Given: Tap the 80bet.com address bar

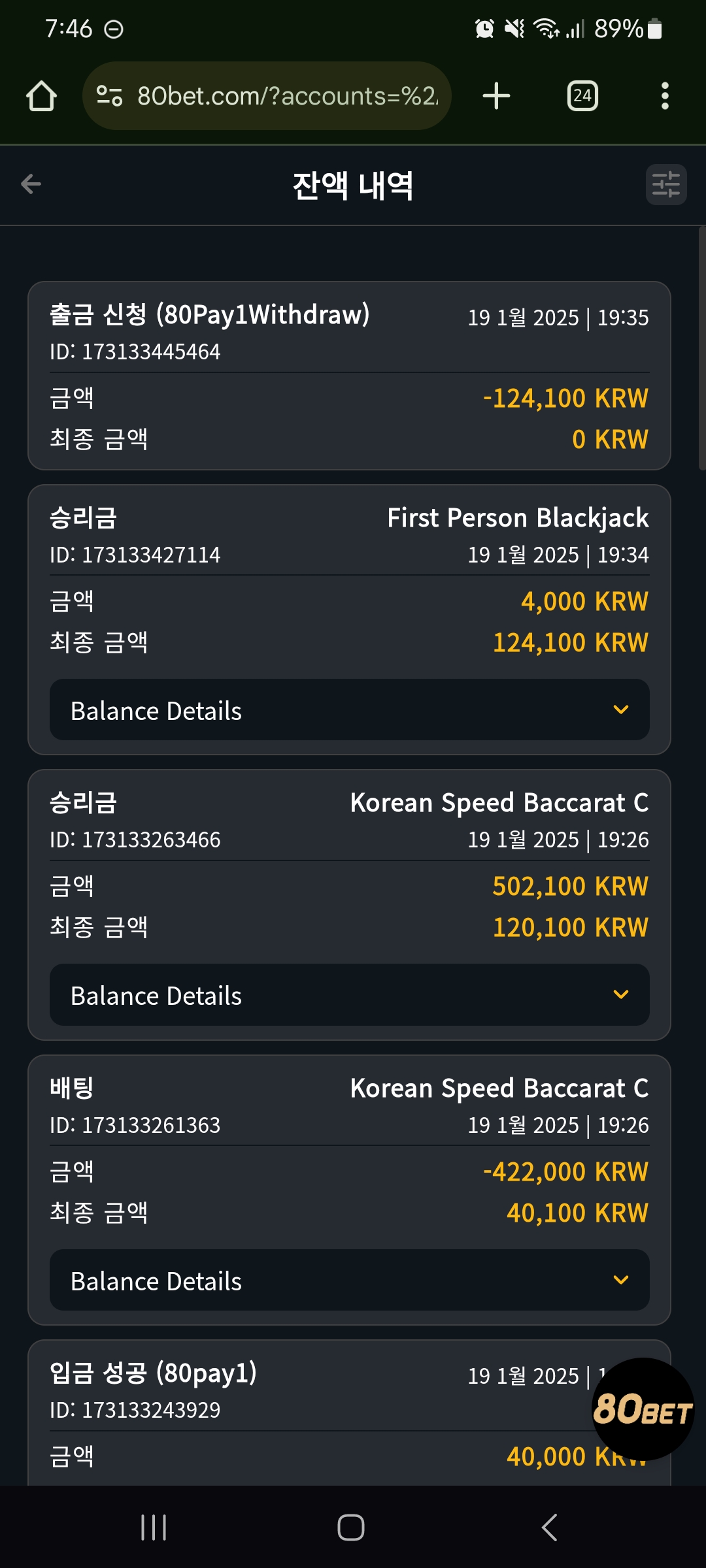Looking at the screenshot, I should pyautogui.click(x=267, y=96).
